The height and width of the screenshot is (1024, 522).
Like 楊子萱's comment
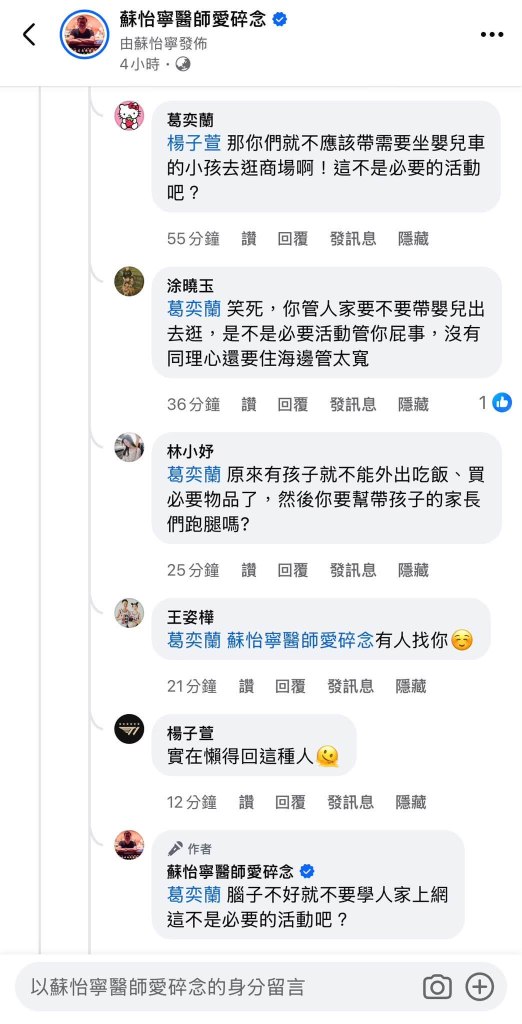(x=246, y=801)
